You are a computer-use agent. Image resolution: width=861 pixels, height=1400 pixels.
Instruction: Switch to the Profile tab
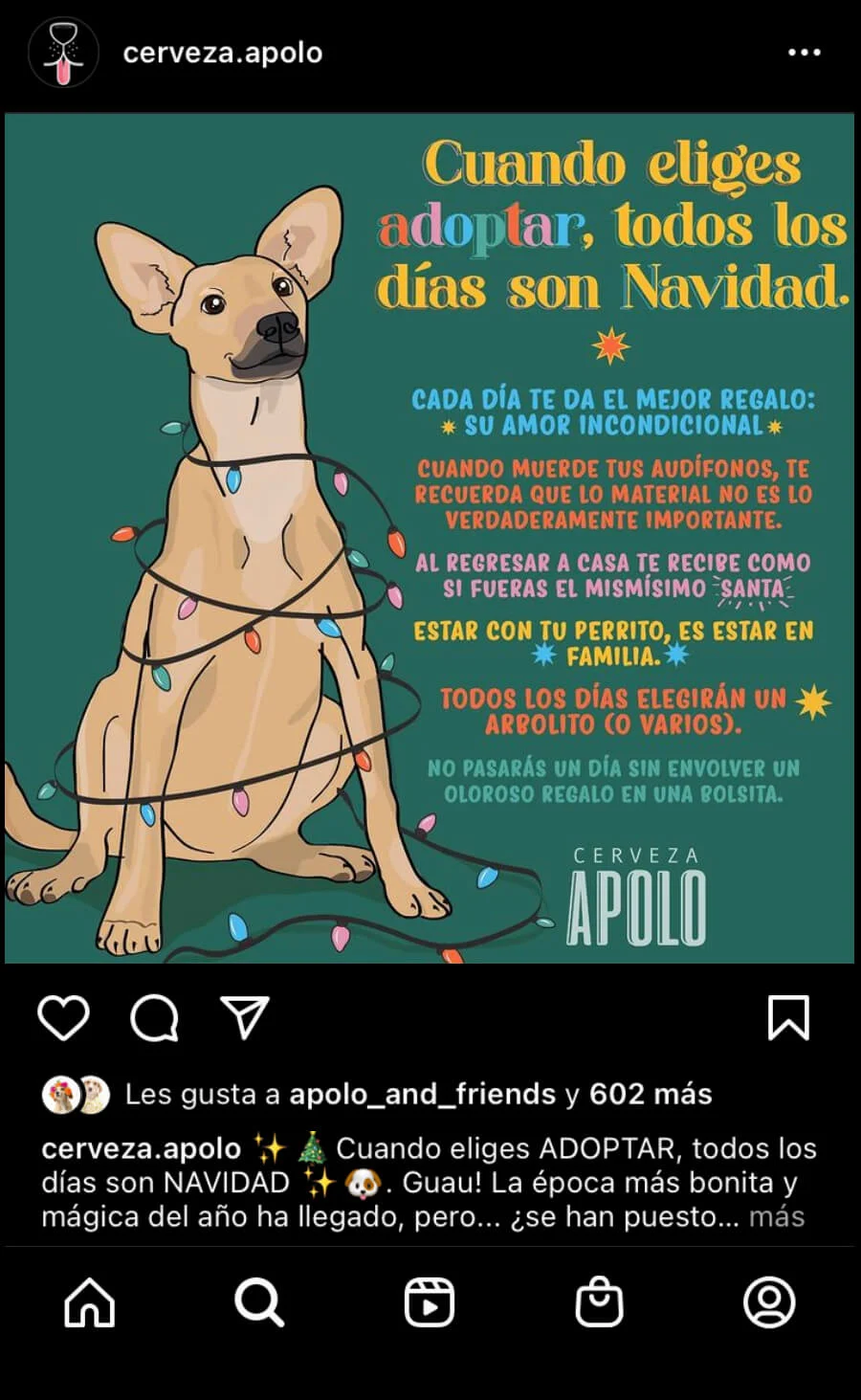[x=769, y=1302]
